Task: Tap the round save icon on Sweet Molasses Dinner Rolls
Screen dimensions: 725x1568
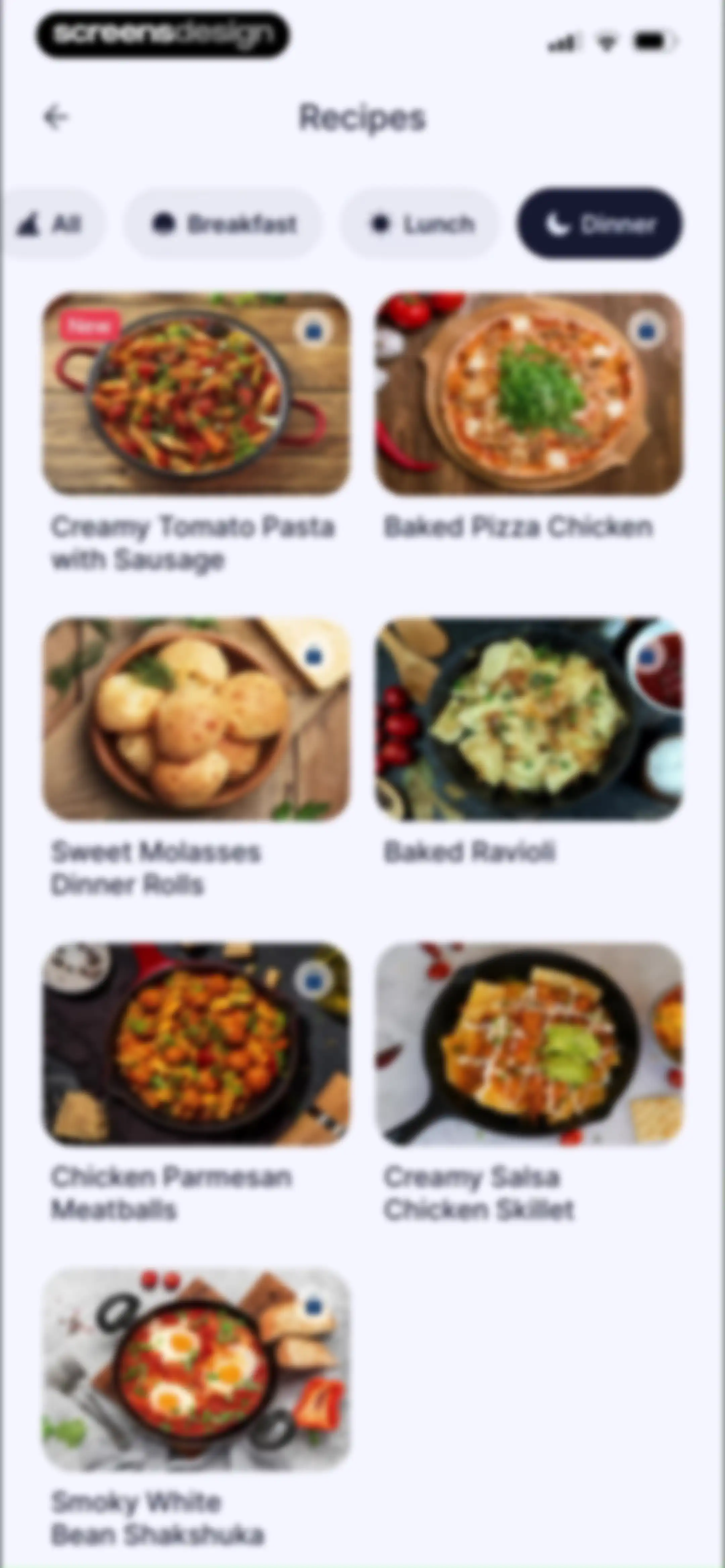Action: tap(313, 656)
